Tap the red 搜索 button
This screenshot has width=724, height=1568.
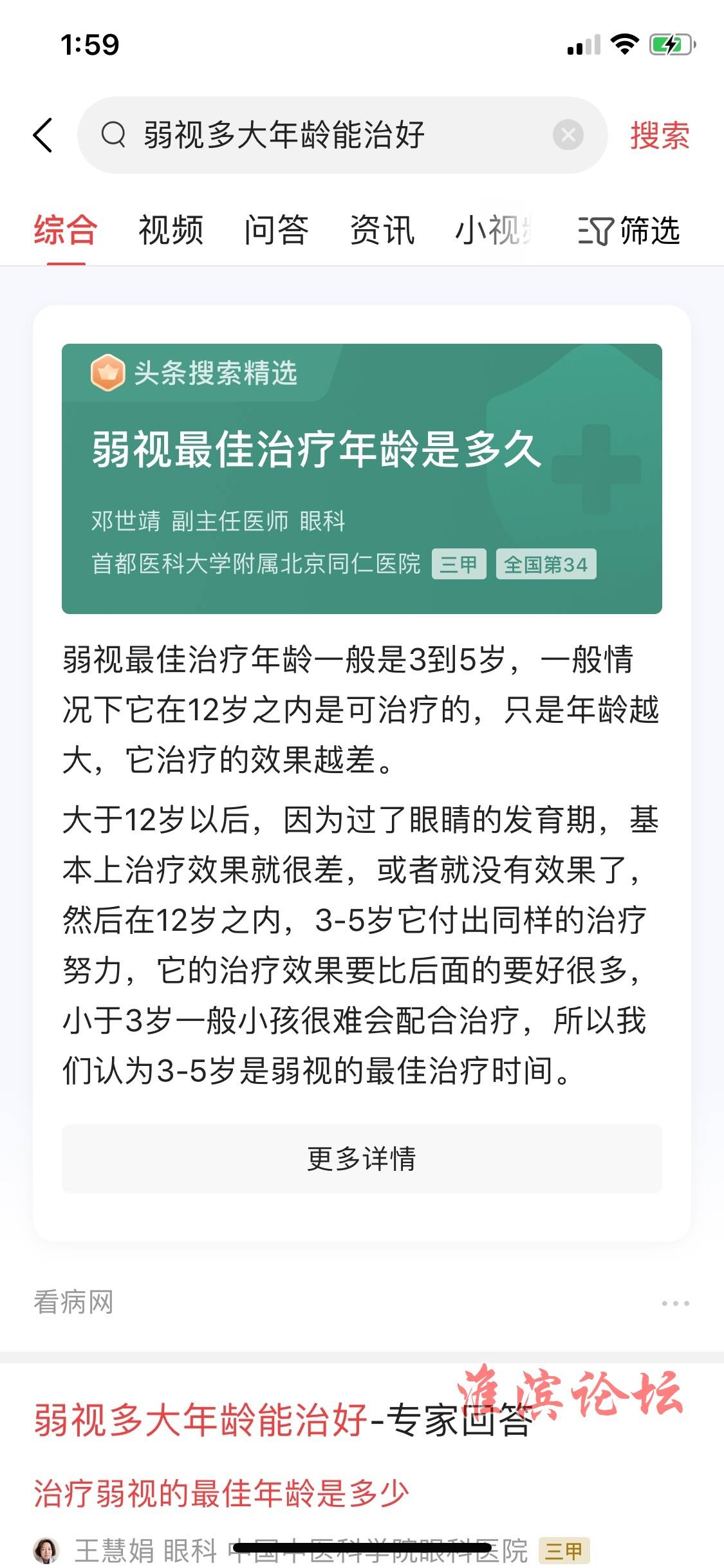(660, 135)
